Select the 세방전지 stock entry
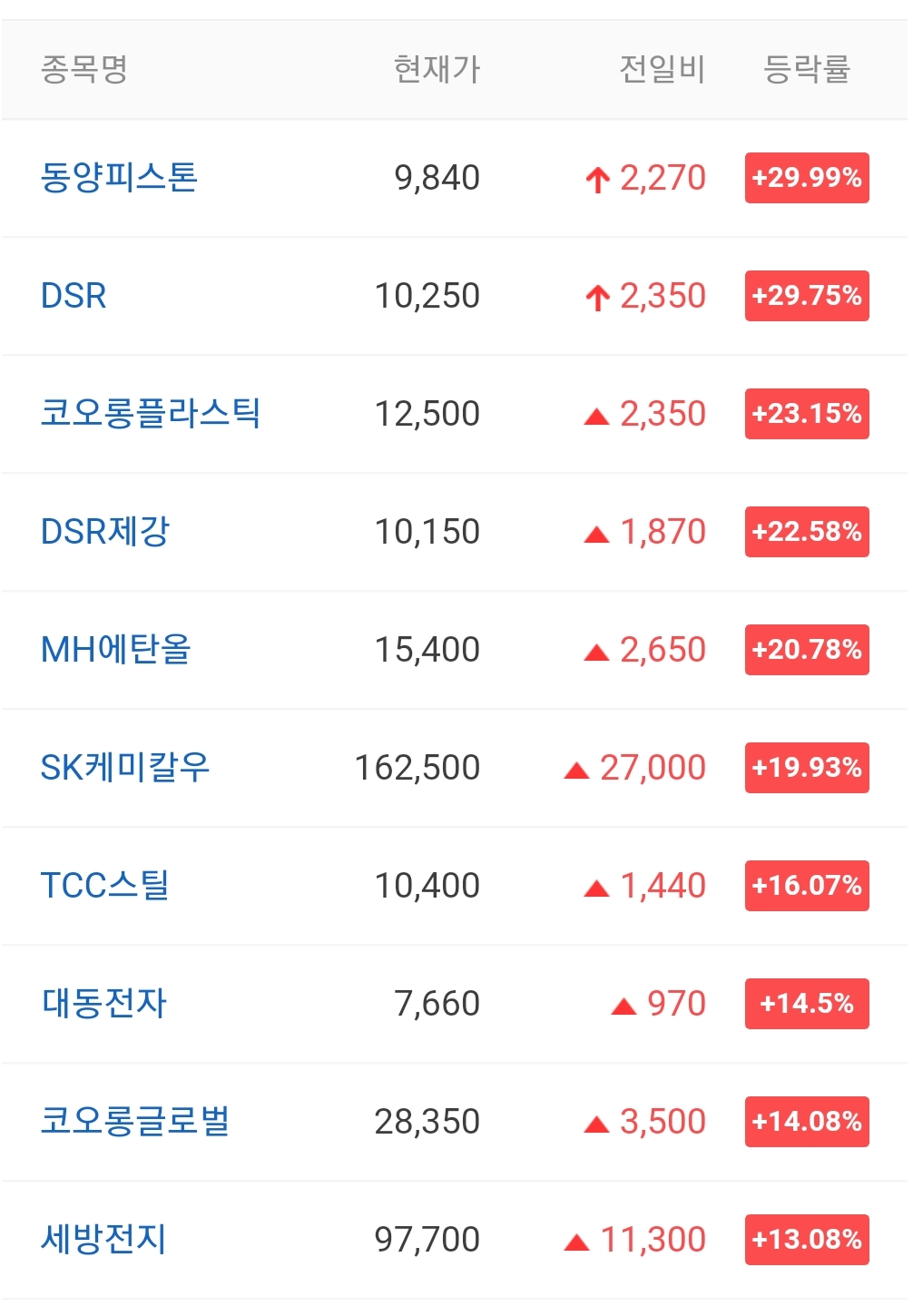 tap(103, 1240)
